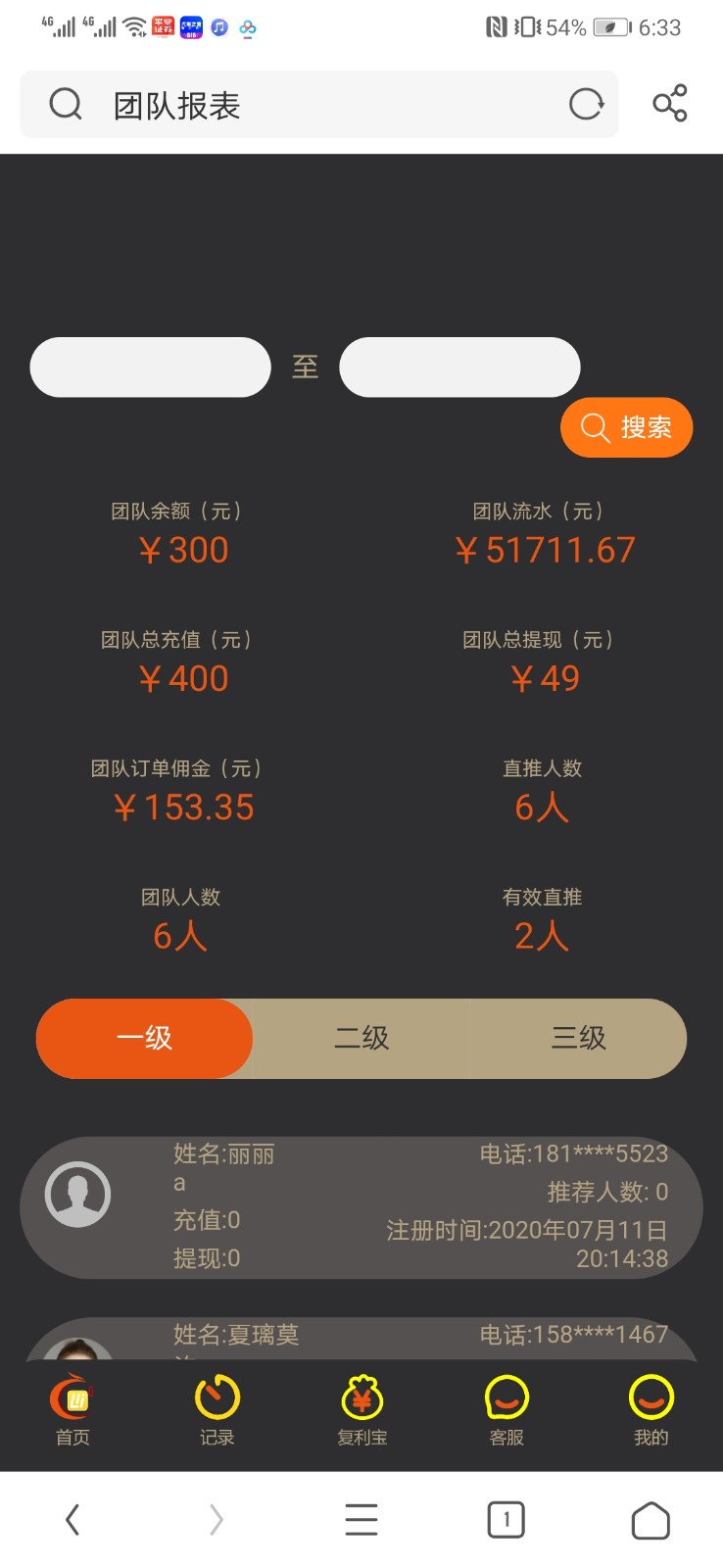Go to browser home page

point(651,1520)
